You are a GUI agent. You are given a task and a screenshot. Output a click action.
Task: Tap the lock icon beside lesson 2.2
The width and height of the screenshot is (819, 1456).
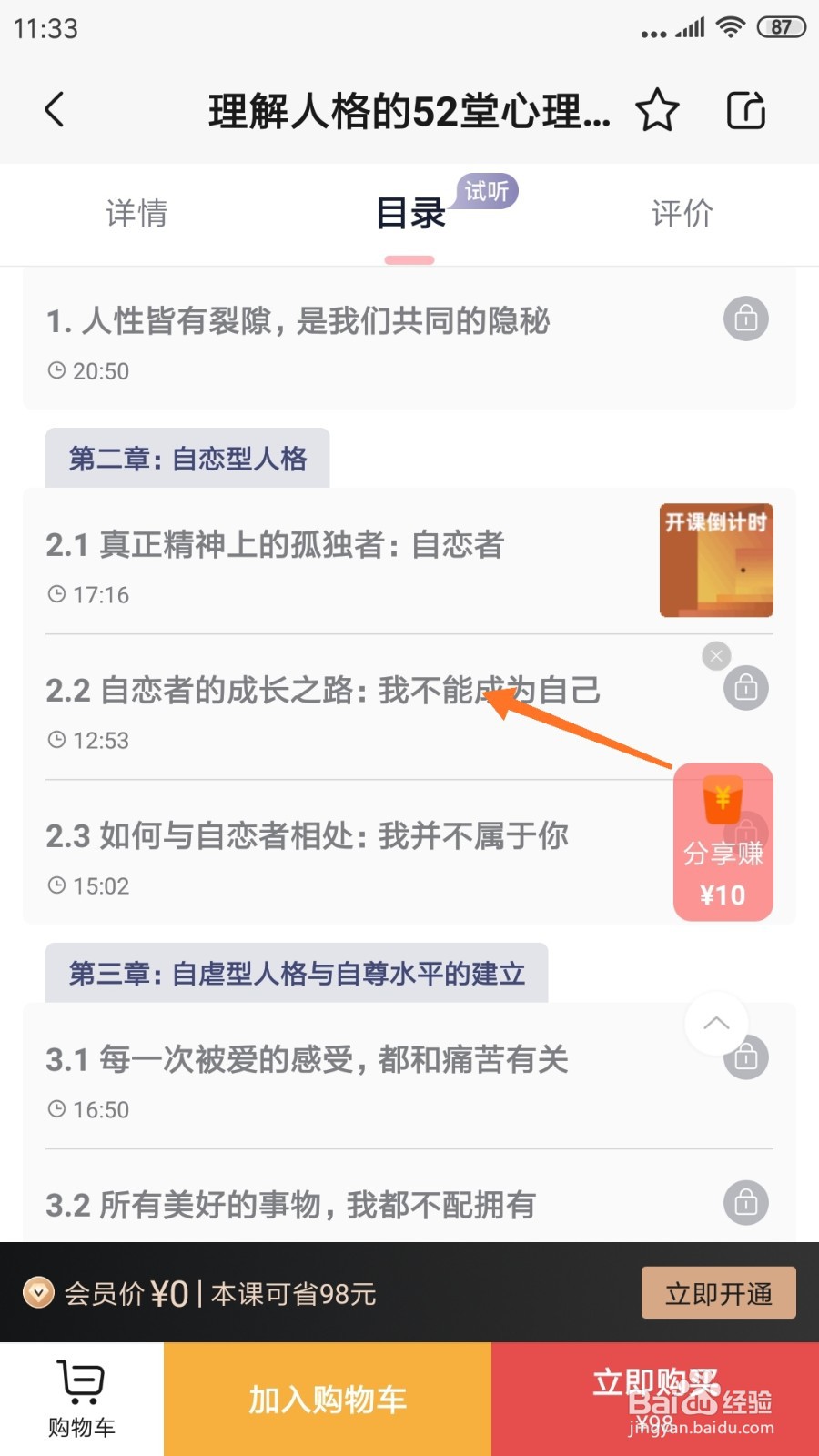[x=745, y=688]
